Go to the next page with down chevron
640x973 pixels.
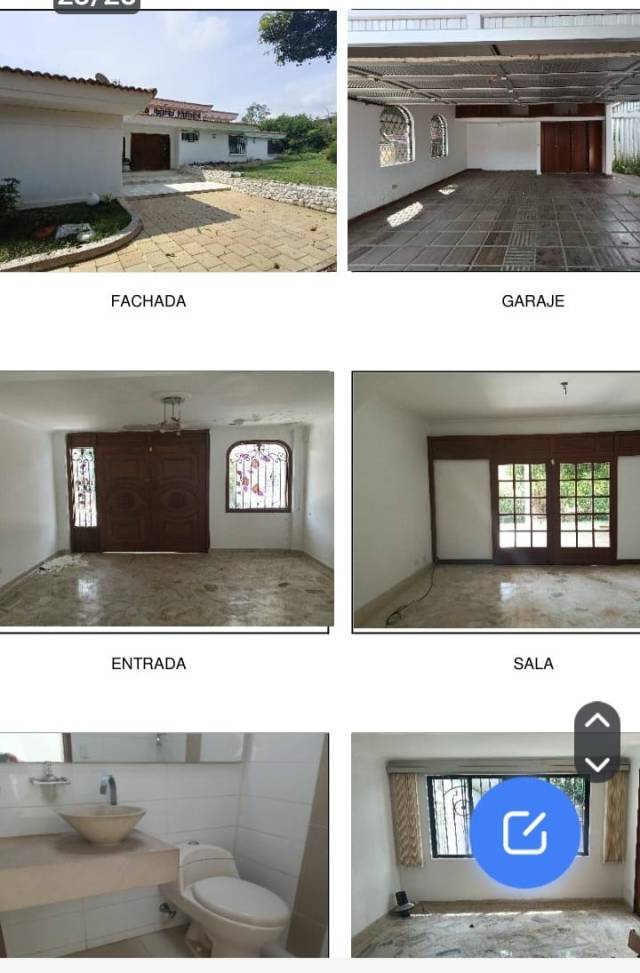pos(597,764)
